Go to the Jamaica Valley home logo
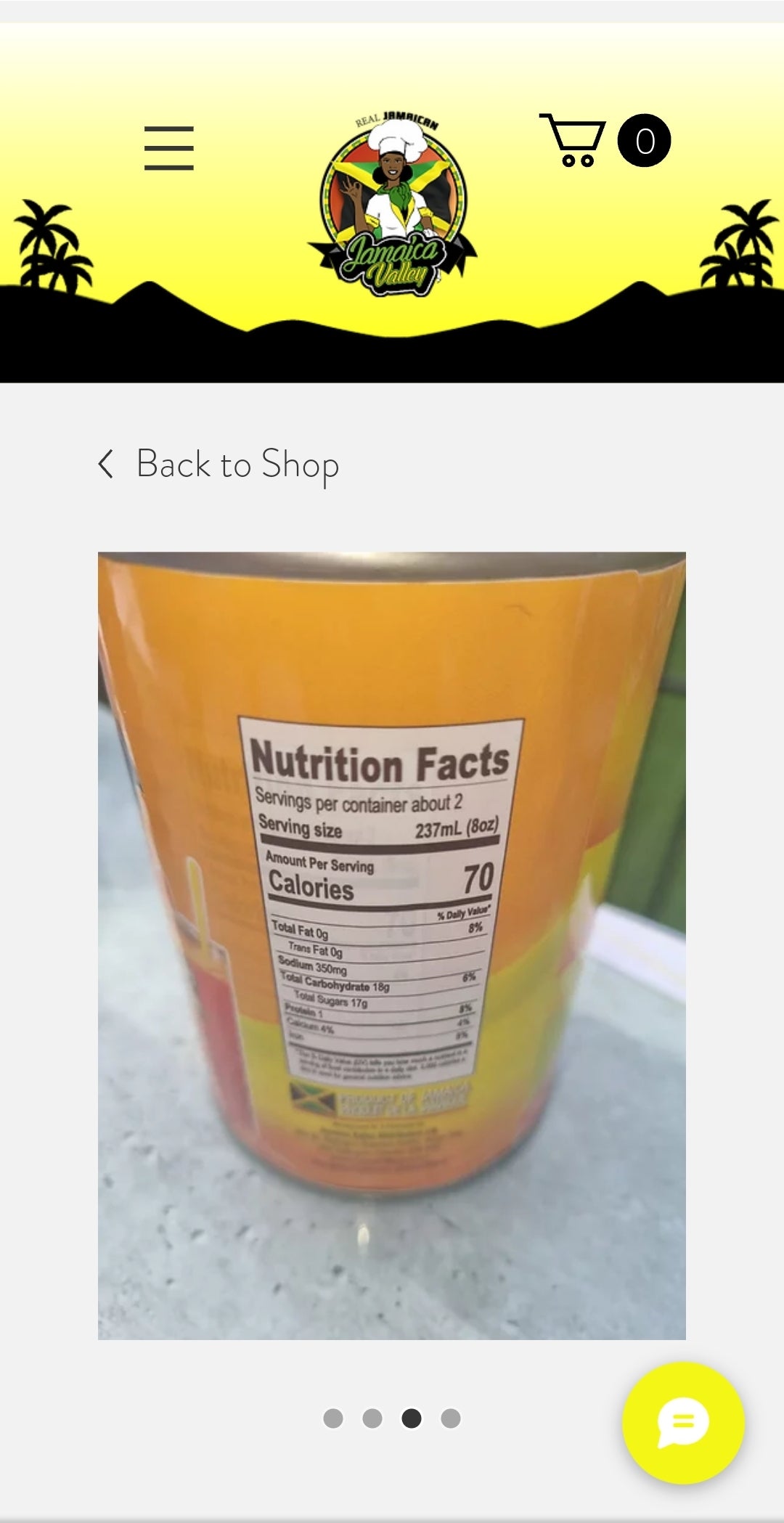Image resolution: width=784 pixels, height=1523 pixels. point(393,205)
